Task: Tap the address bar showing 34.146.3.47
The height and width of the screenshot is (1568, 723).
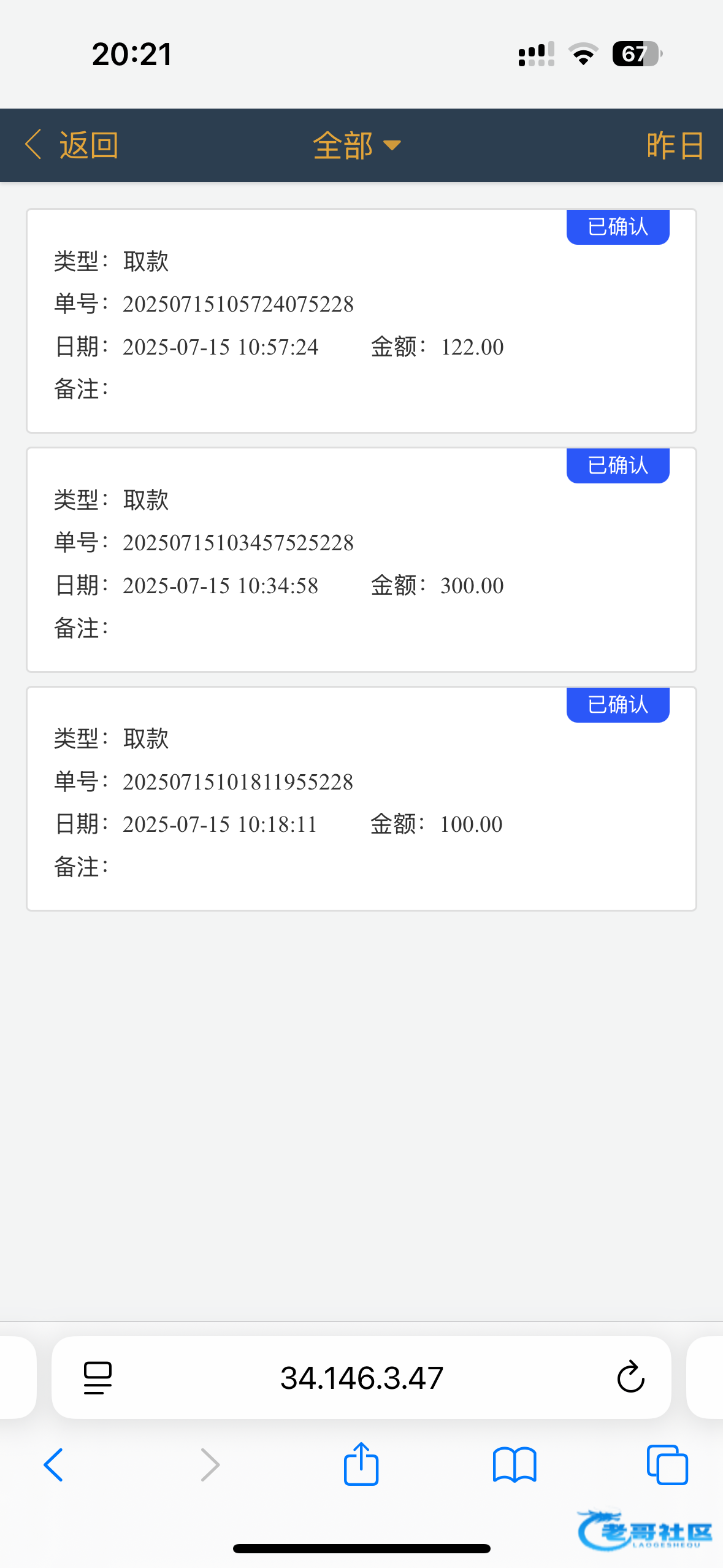Action: [x=361, y=1378]
